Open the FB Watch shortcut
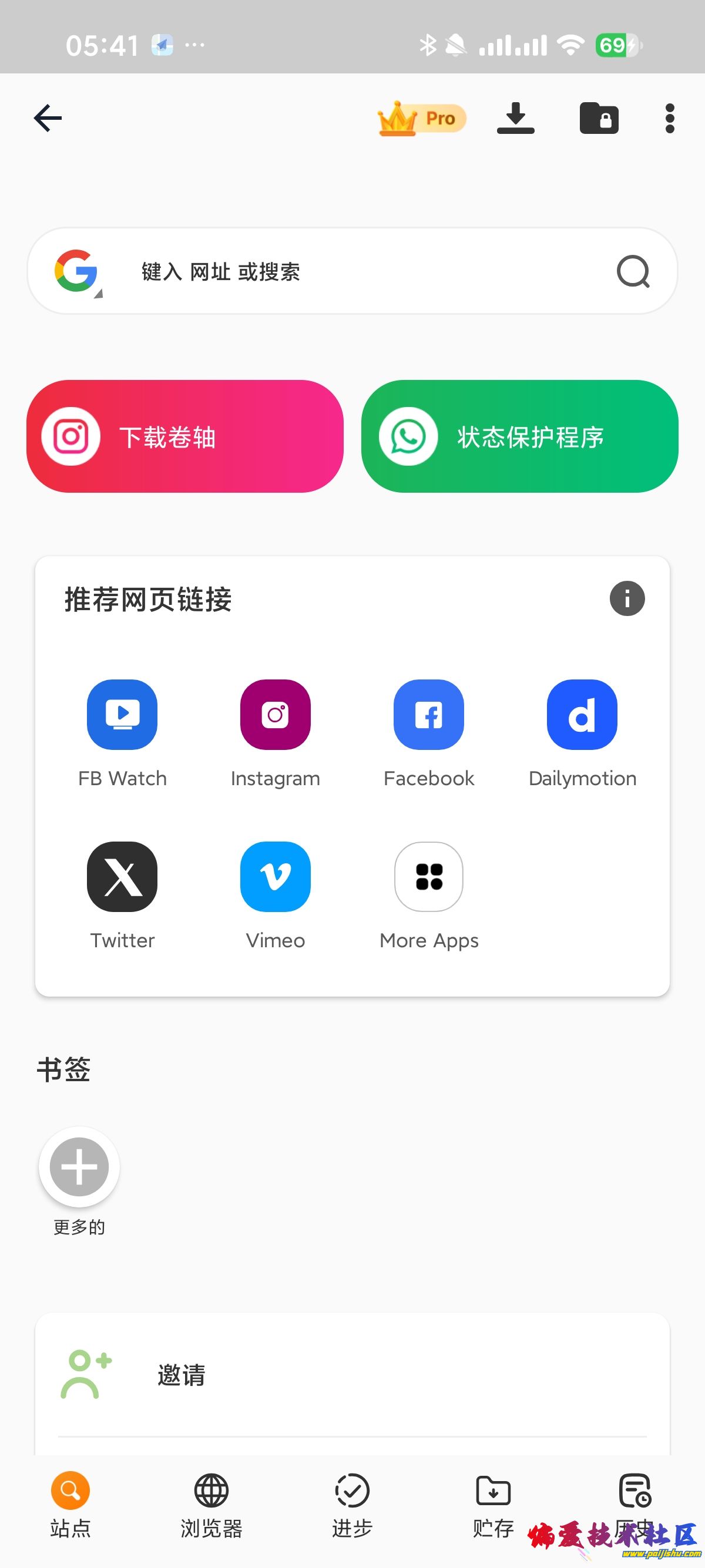 tap(122, 715)
